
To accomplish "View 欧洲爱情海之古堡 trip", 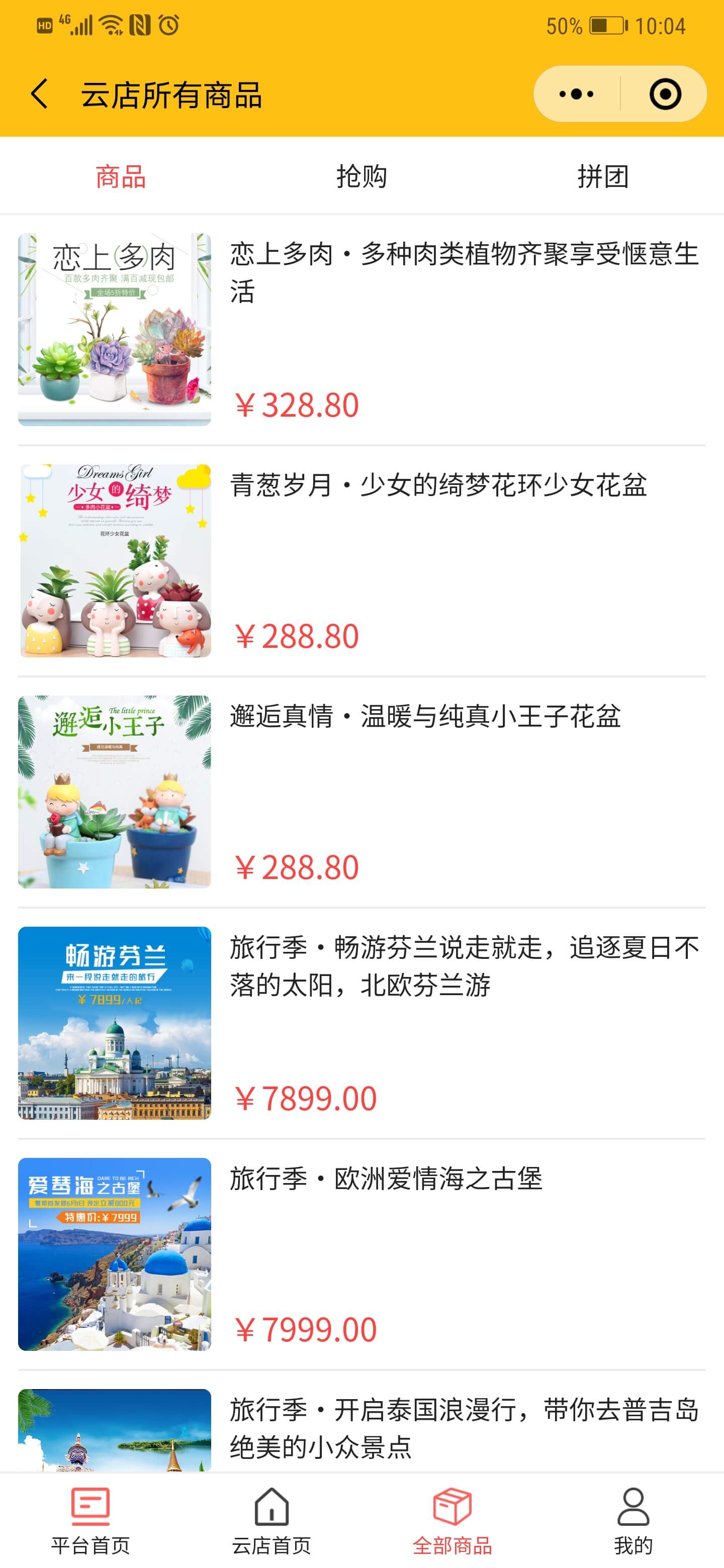I will (x=361, y=1254).
